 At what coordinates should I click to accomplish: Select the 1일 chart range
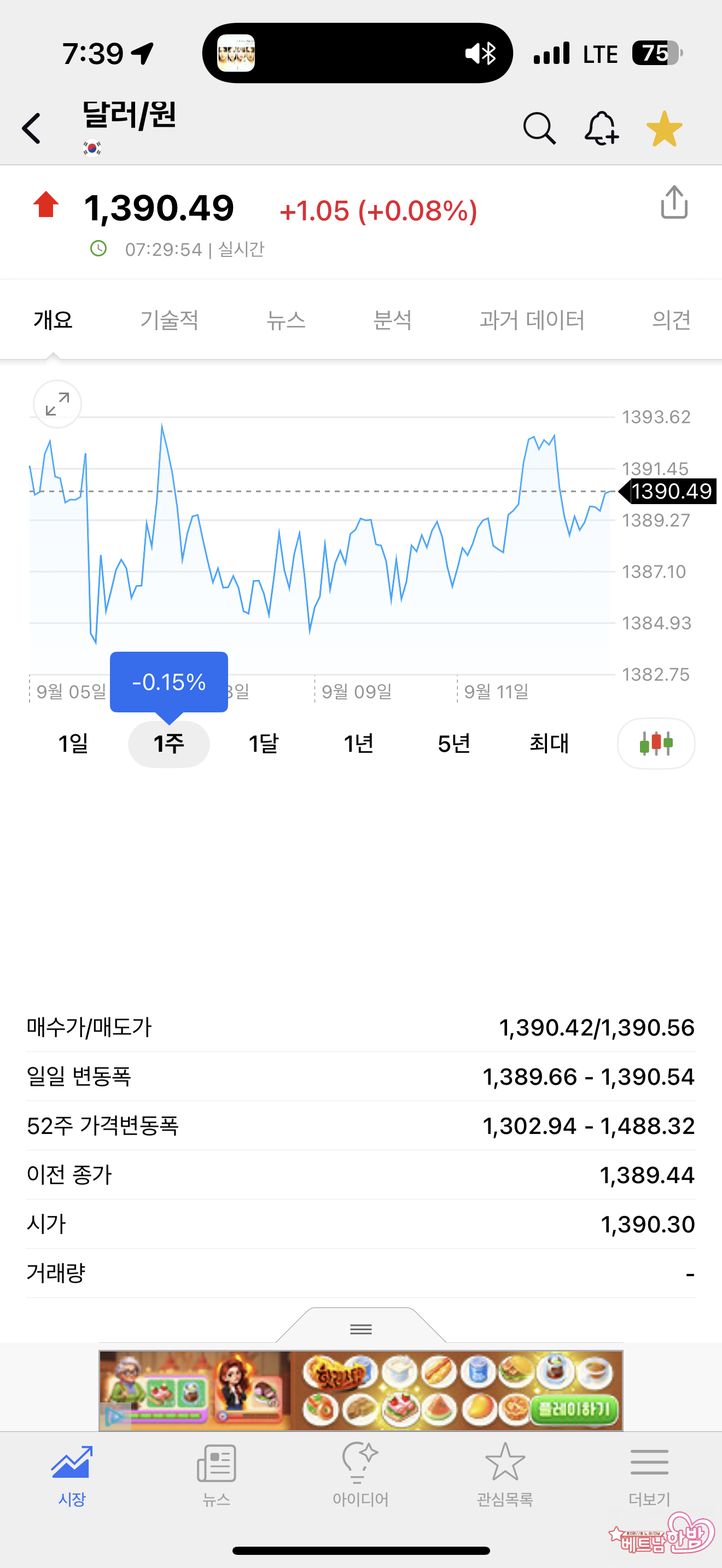click(73, 744)
